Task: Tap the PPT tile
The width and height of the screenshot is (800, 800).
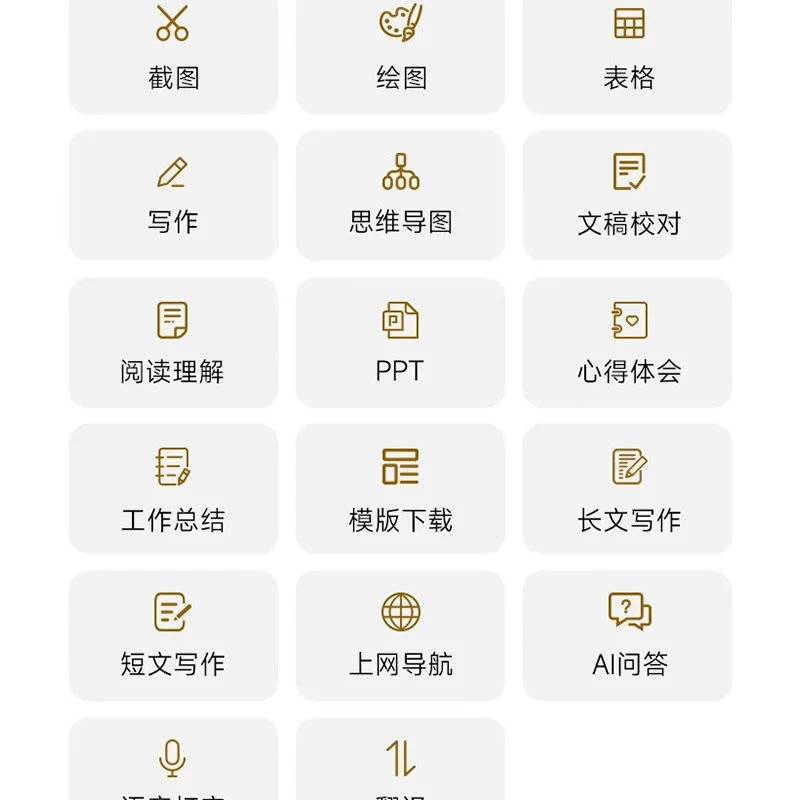Action: 401,342
